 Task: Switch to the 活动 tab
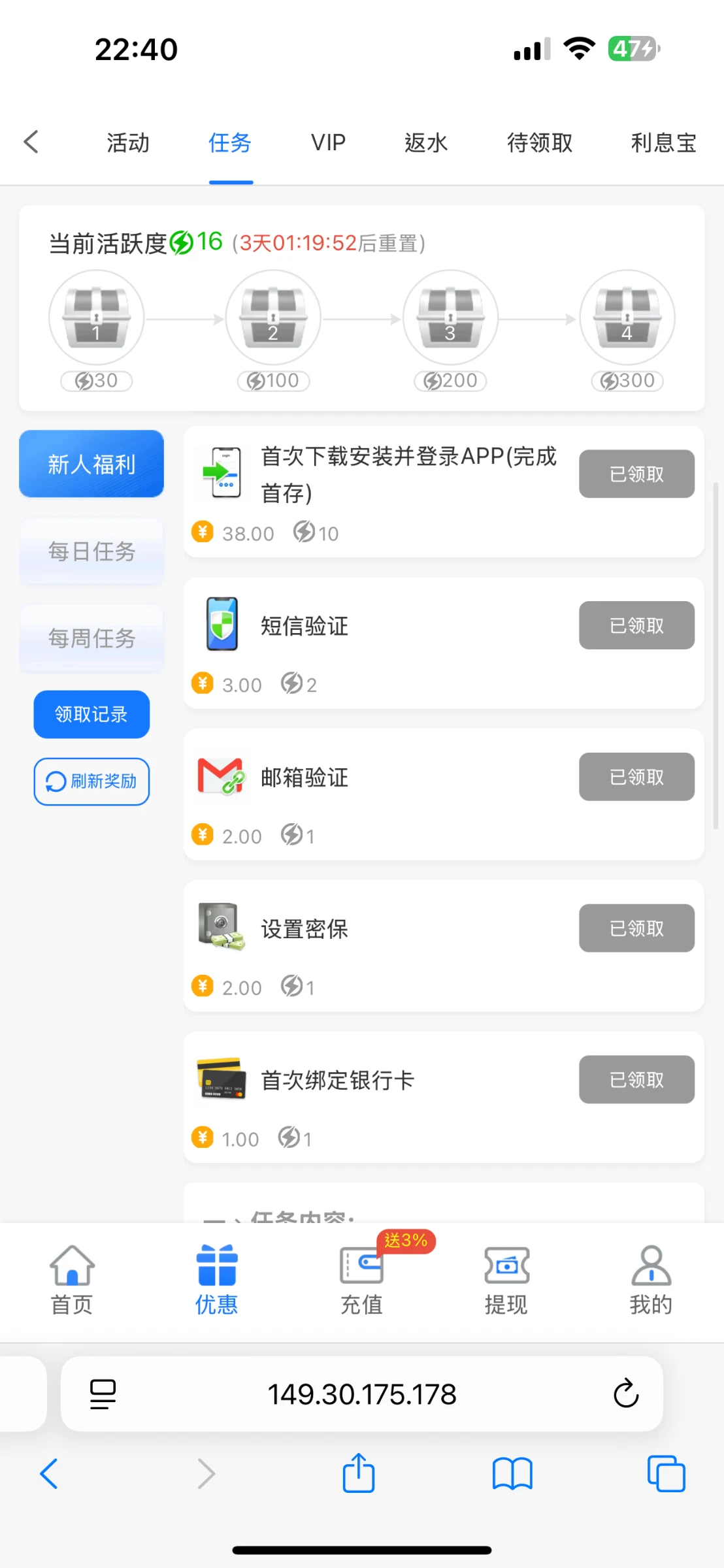click(128, 142)
